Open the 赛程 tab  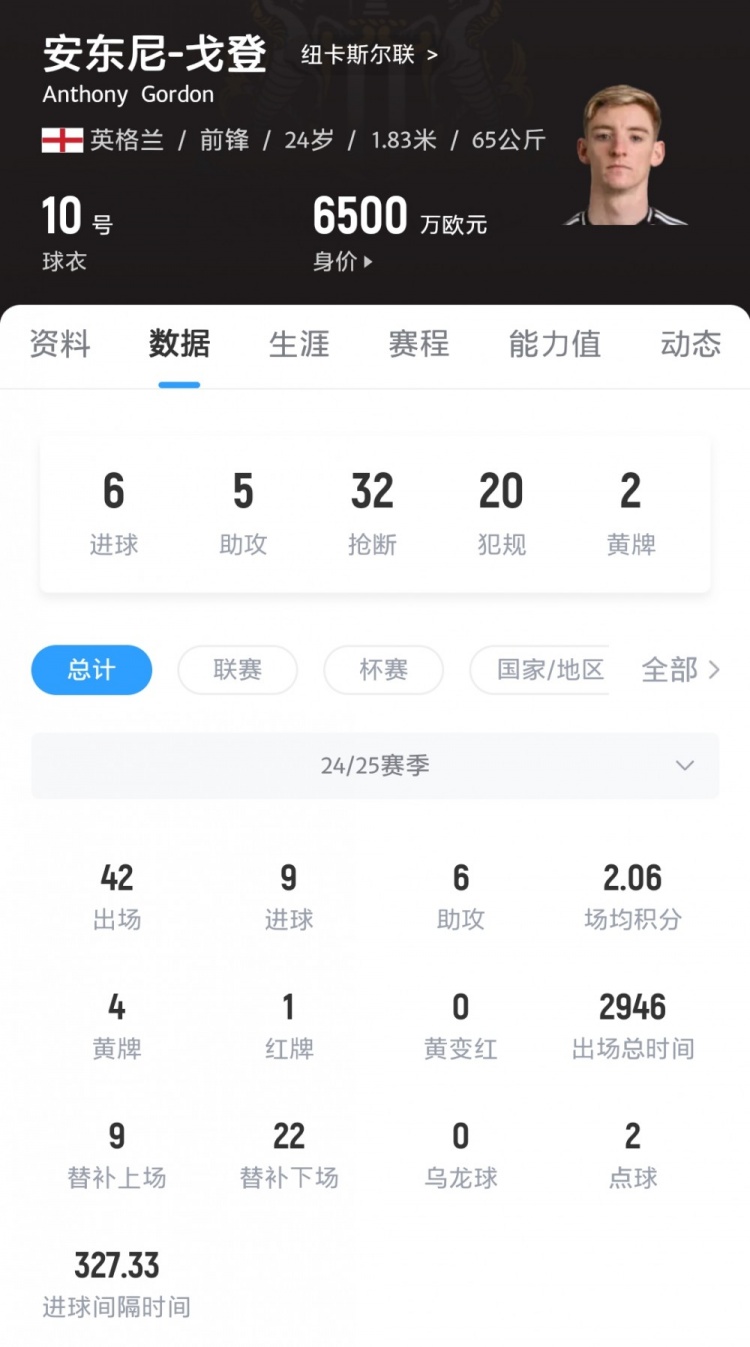419,345
